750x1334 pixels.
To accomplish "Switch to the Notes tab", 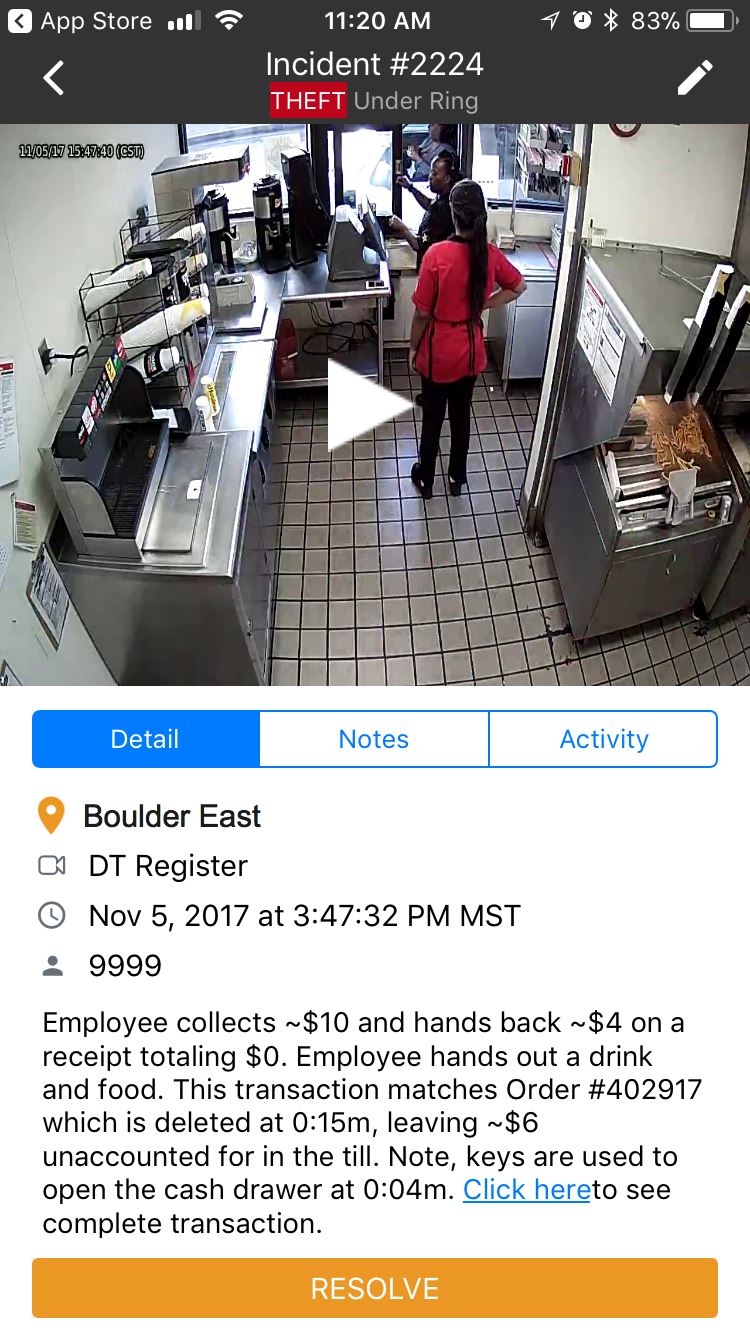I will tap(374, 739).
